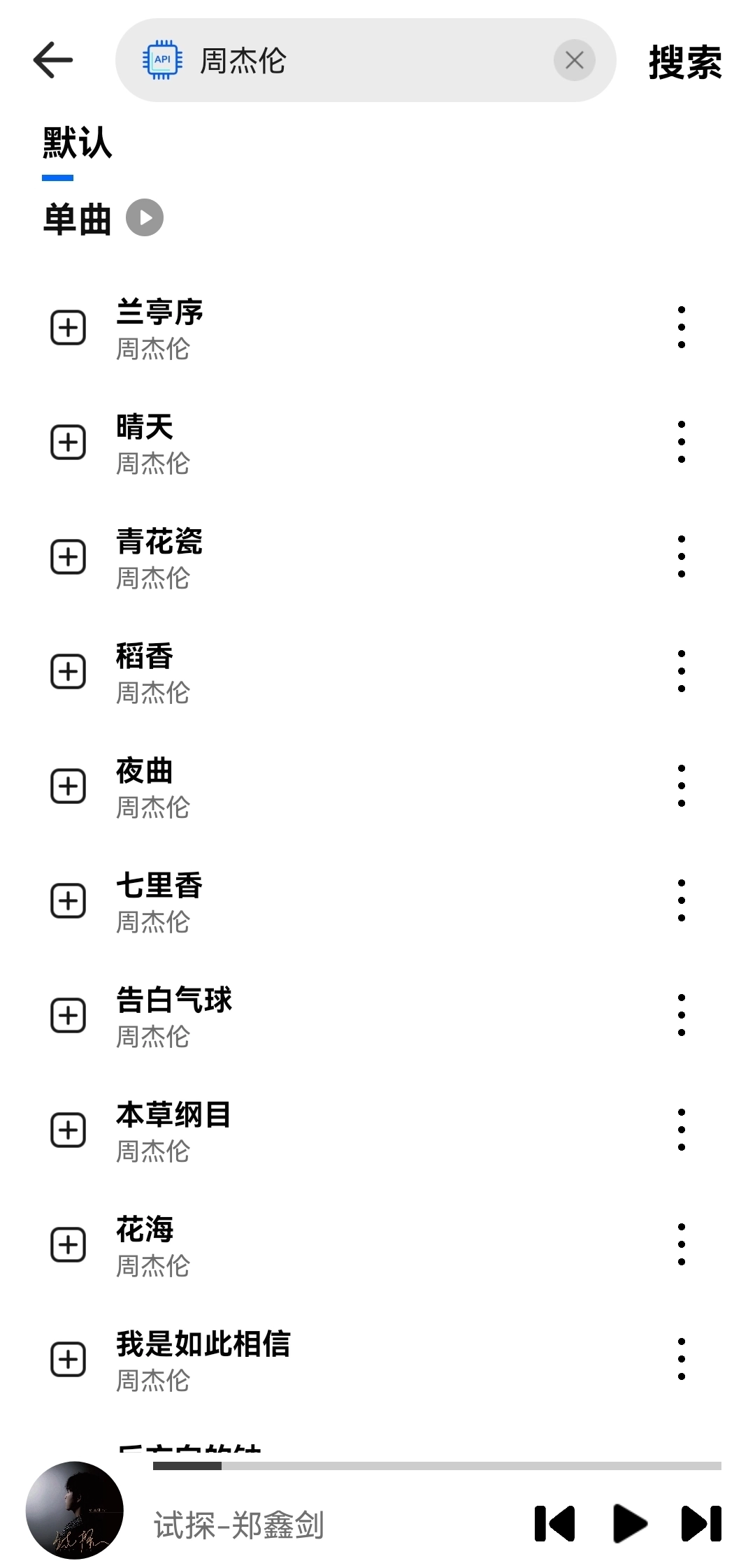Open the three-dot menu for 七里香
The image size is (755, 1568).
click(681, 900)
